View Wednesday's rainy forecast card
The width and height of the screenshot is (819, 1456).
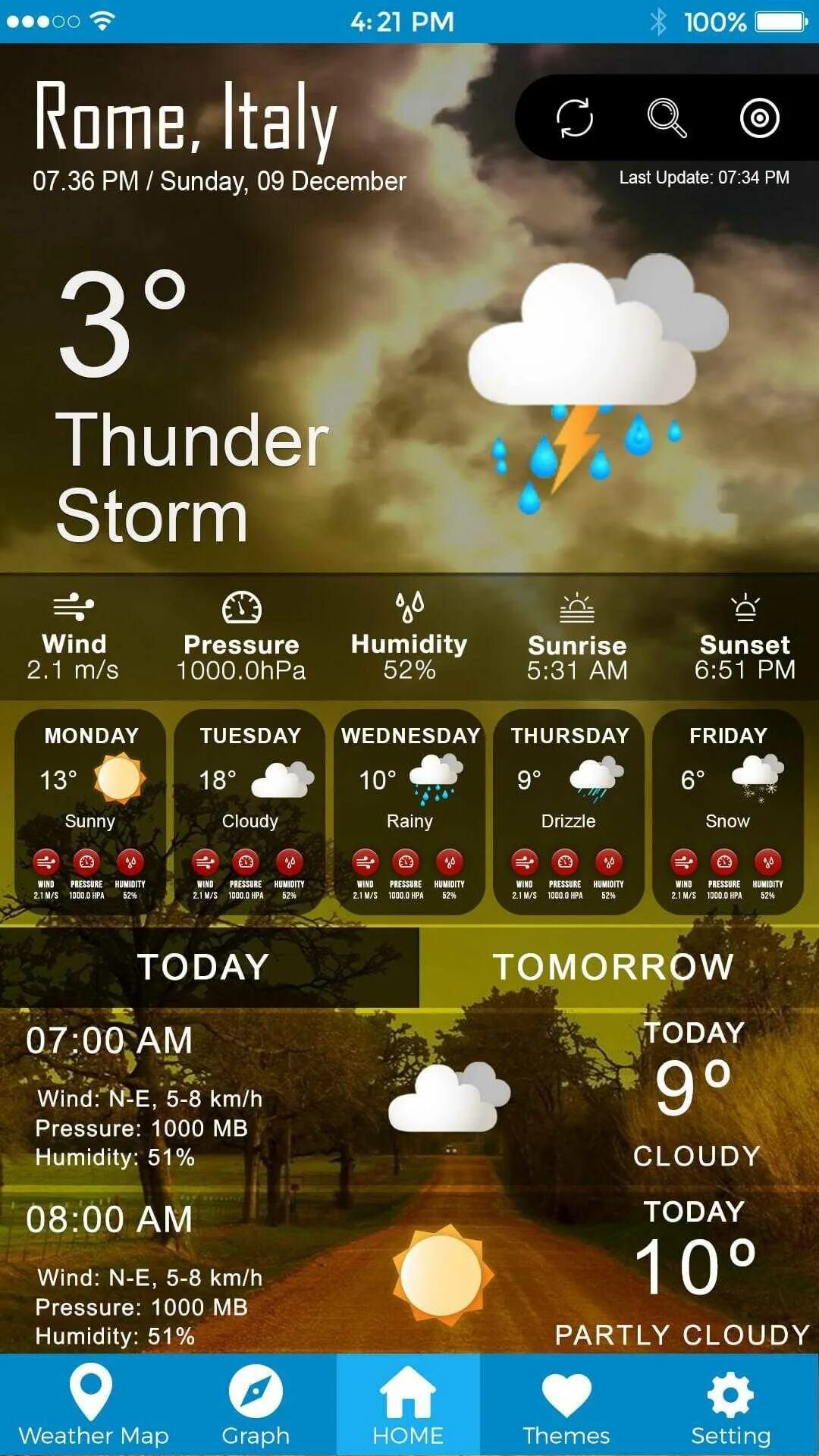coord(409,811)
